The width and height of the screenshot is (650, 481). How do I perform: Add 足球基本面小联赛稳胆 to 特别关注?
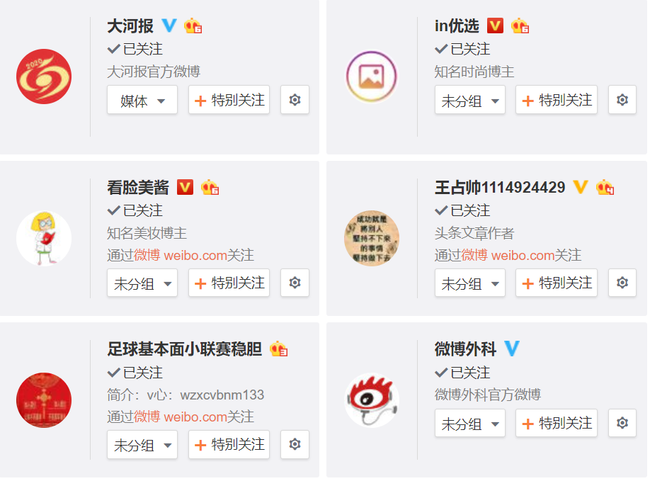click(229, 445)
